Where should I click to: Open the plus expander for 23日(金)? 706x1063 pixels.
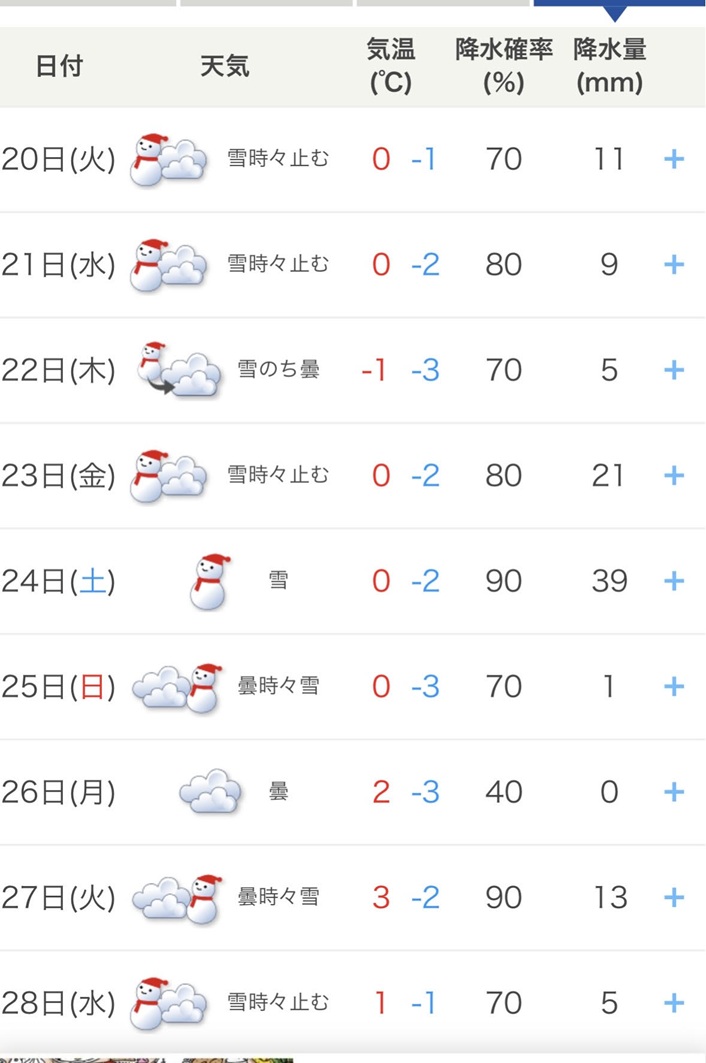point(674,475)
